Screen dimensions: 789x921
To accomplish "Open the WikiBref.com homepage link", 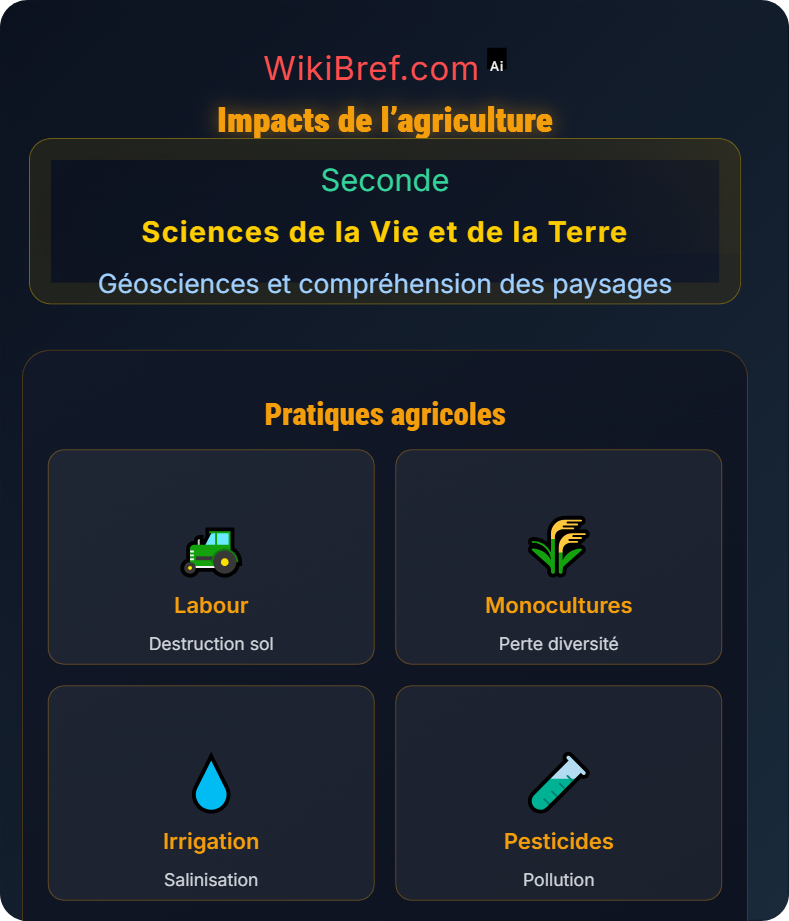I will tap(371, 66).
